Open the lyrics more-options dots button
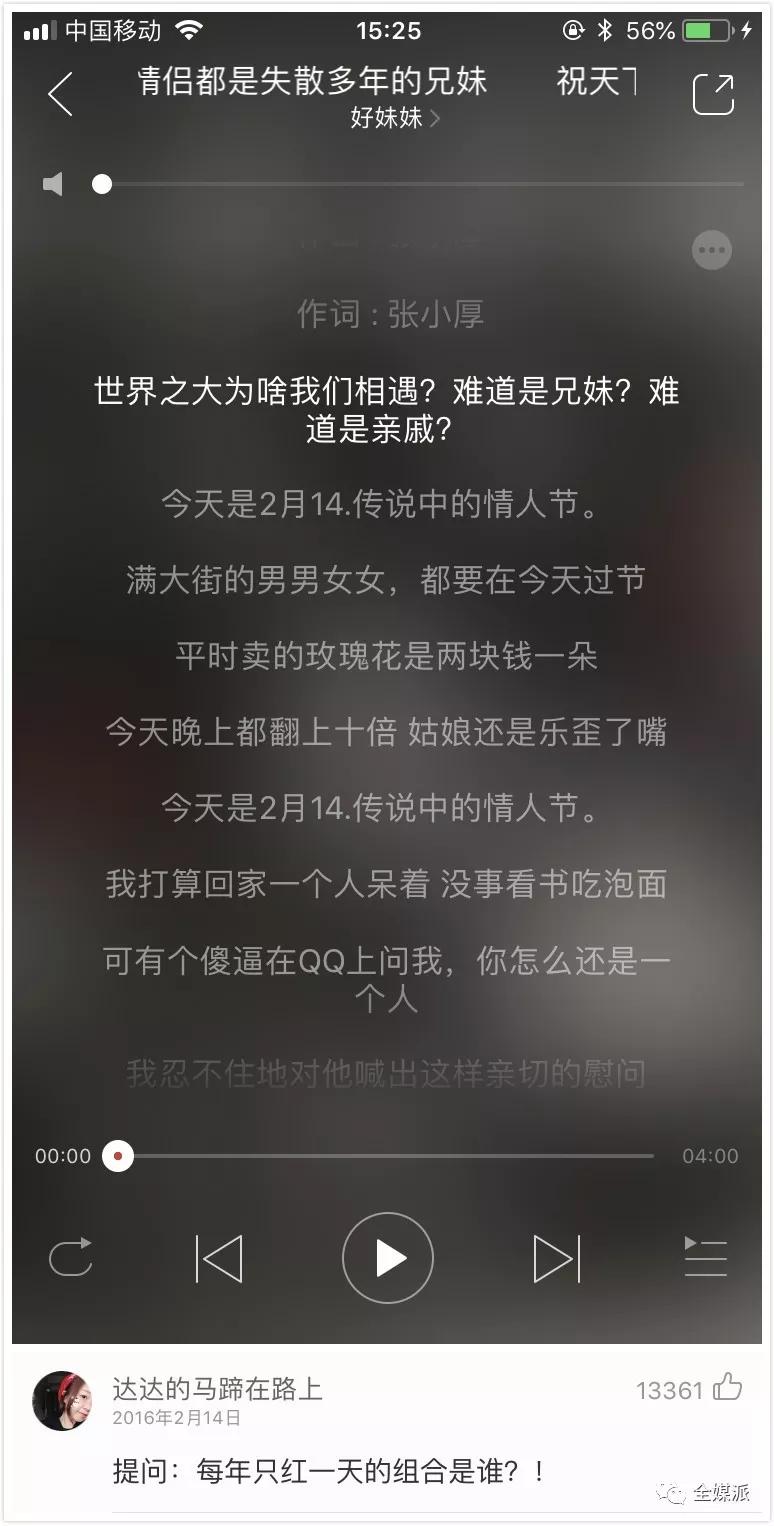The height and width of the screenshot is (1526, 774). tap(712, 250)
